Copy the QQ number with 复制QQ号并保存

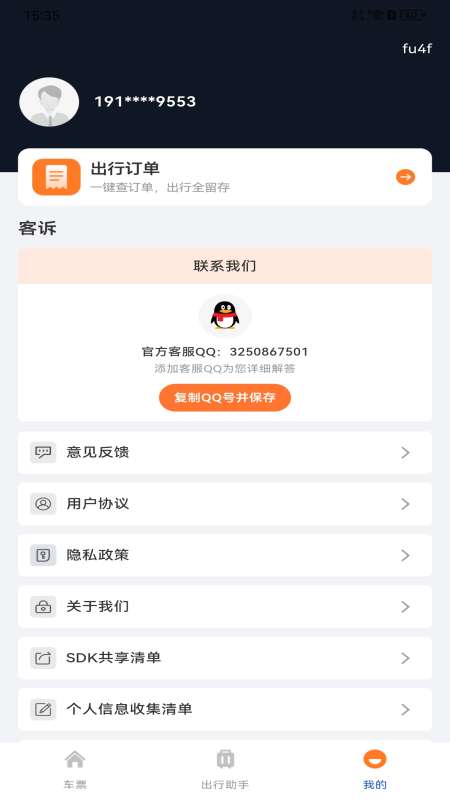(224, 397)
